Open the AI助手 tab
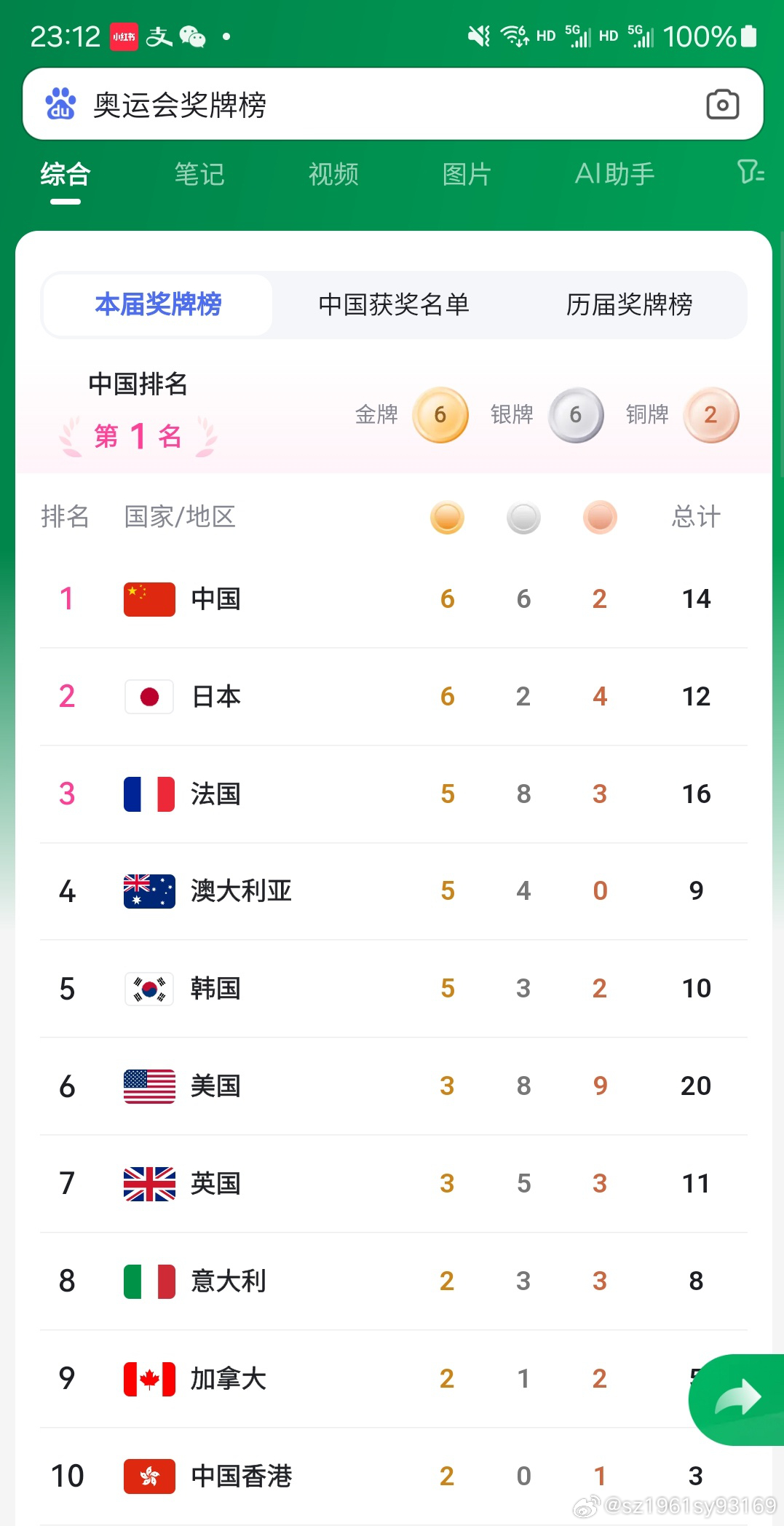Screen dimensions: 784x1526 point(614,174)
